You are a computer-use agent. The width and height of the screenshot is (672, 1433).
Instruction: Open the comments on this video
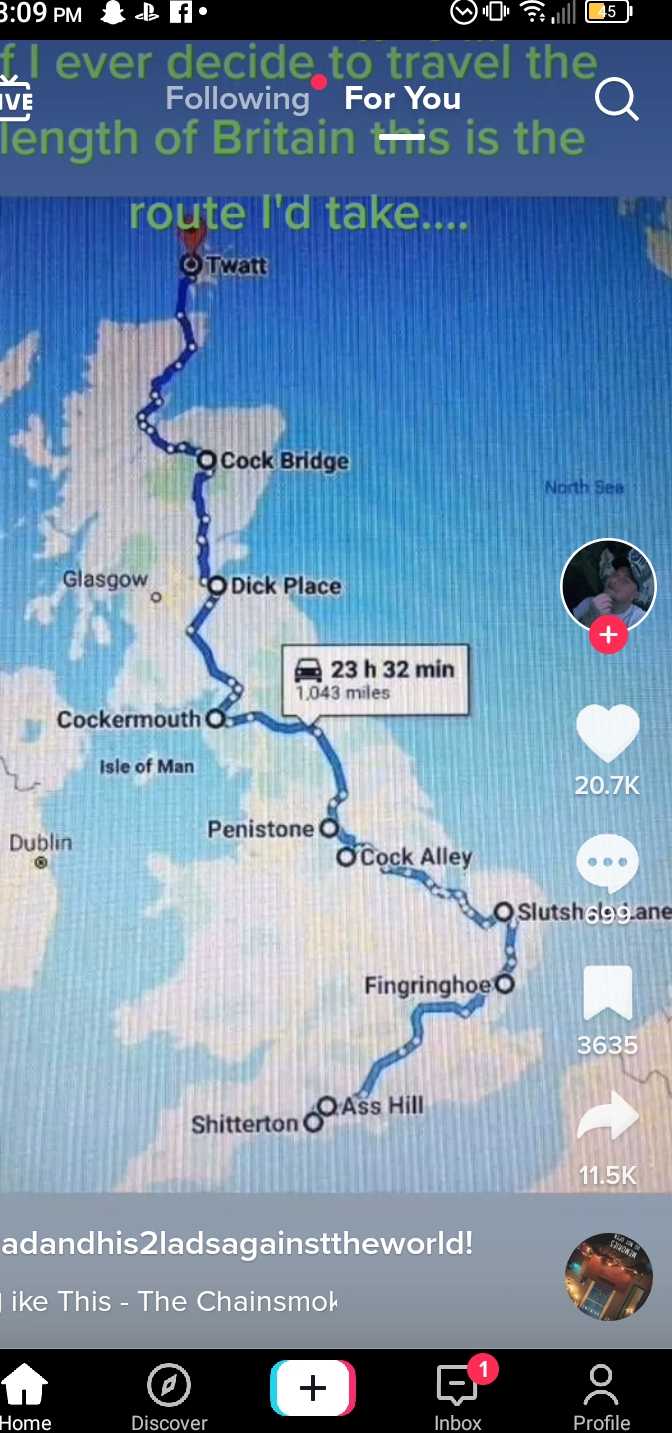[607, 862]
